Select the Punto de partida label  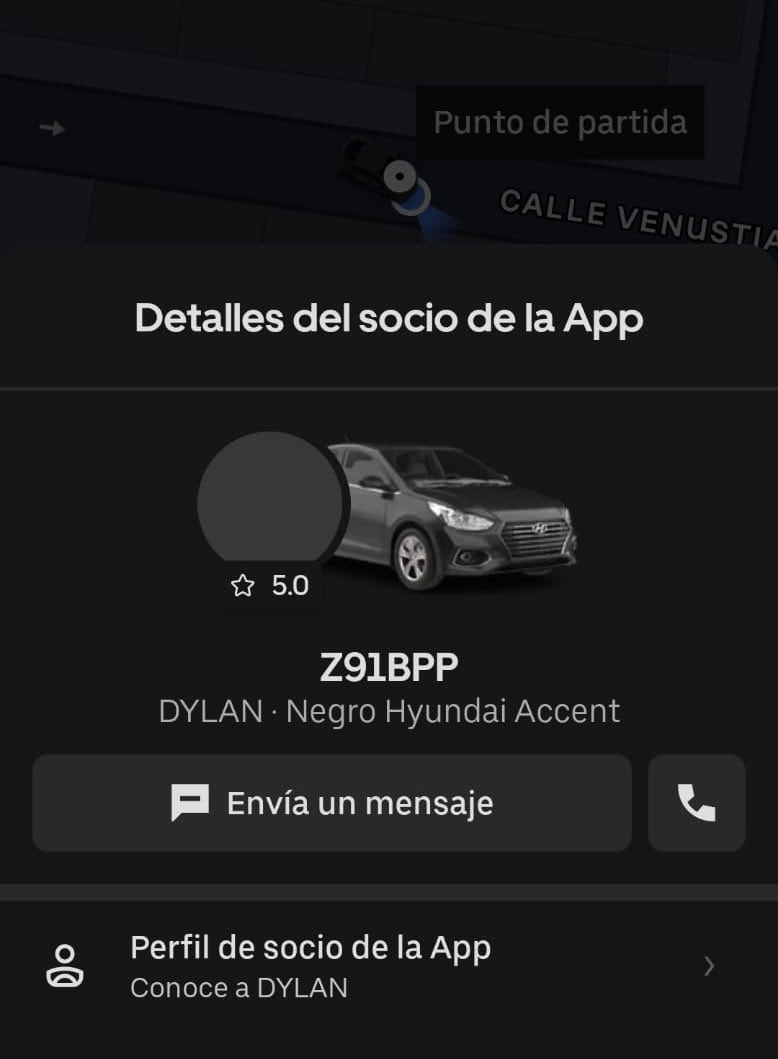tap(560, 121)
